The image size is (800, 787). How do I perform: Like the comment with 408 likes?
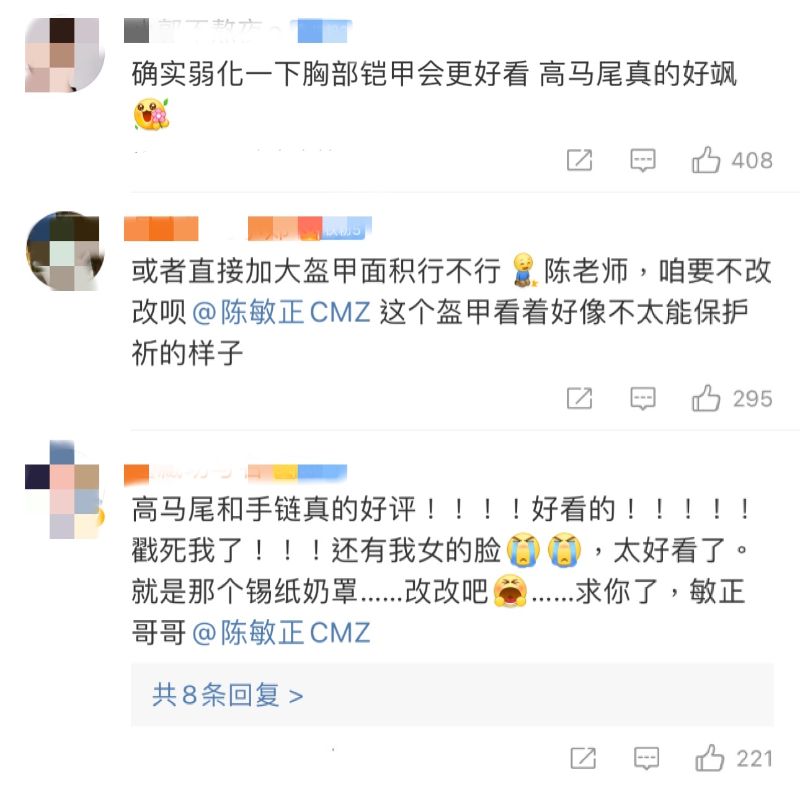click(707, 160)
